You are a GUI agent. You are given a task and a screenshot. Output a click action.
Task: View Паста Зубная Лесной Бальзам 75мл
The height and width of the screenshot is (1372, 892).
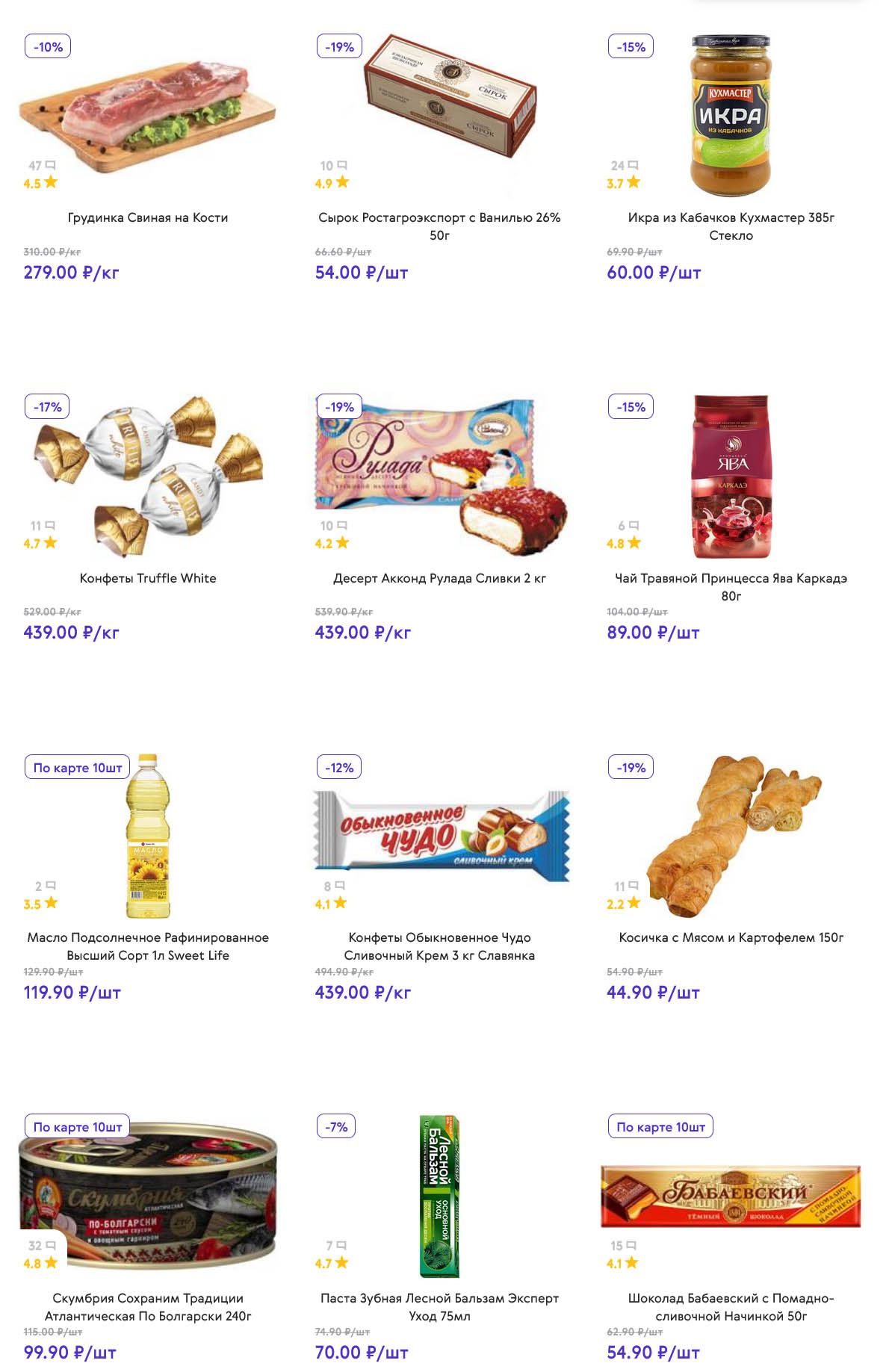(x=439, y=1306)
